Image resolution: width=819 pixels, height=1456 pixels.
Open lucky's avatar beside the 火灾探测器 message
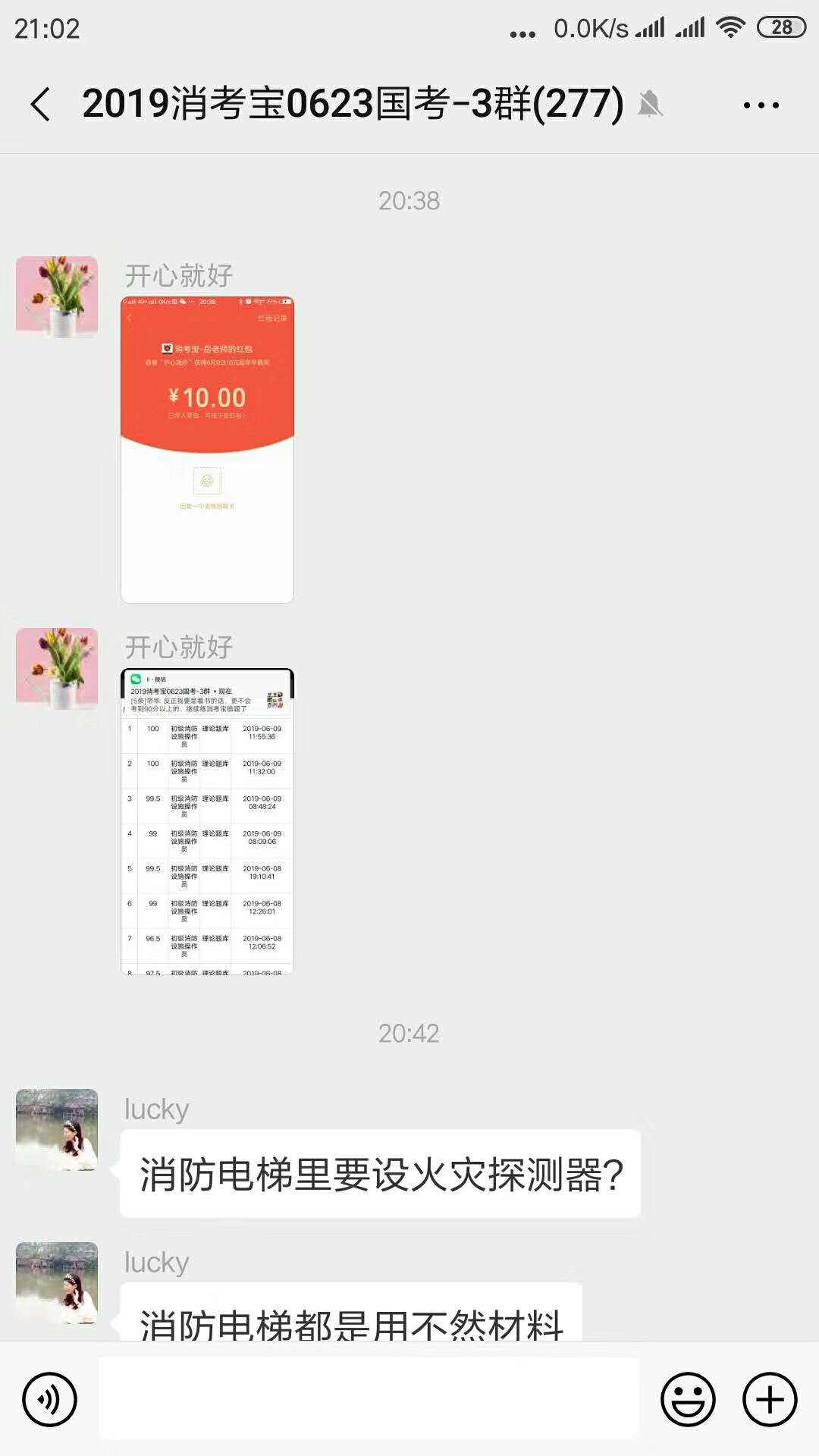(57, 1130)
